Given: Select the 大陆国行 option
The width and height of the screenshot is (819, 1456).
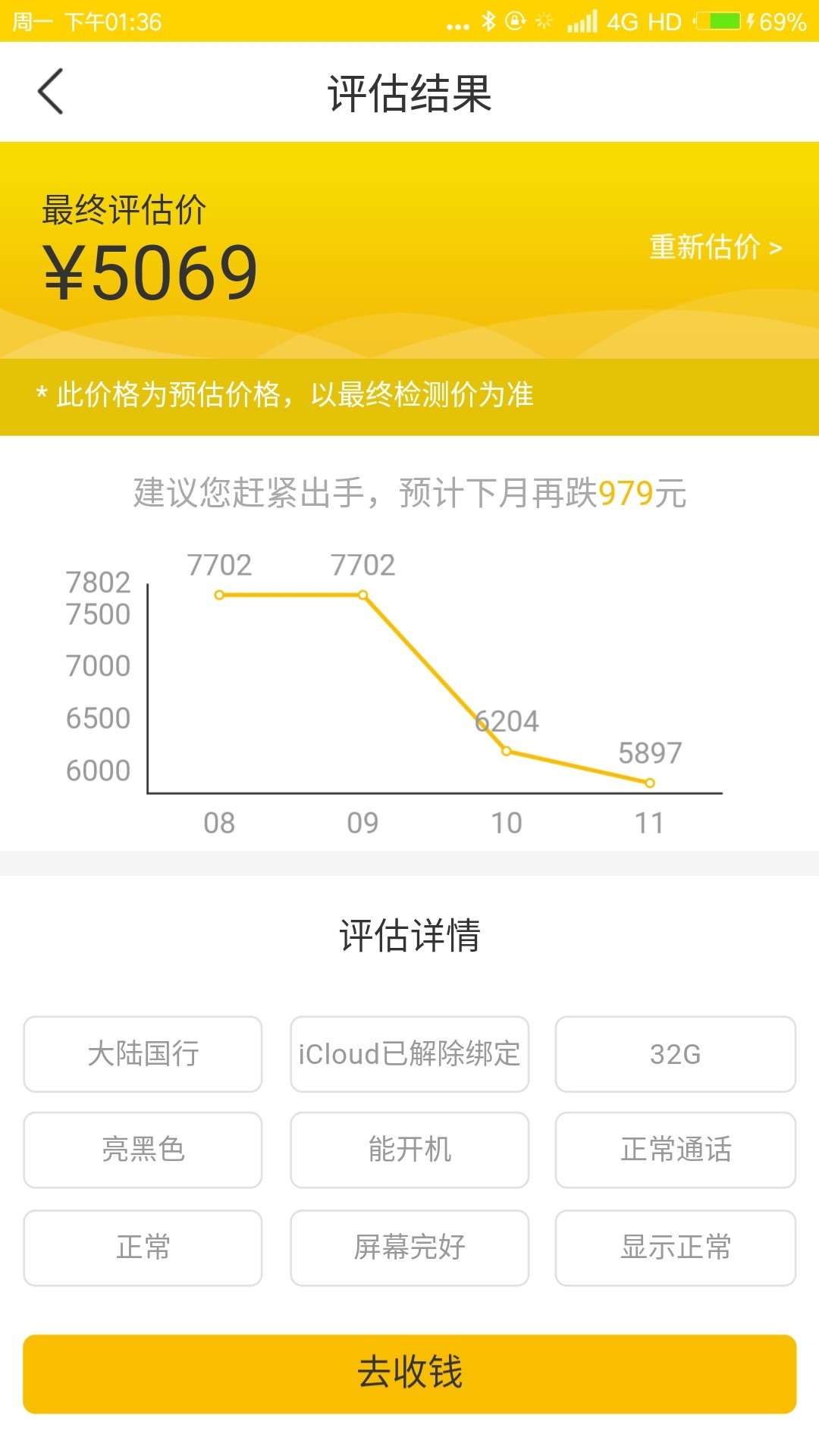Looking at the screenshot, I should (x=143, y=1054).
